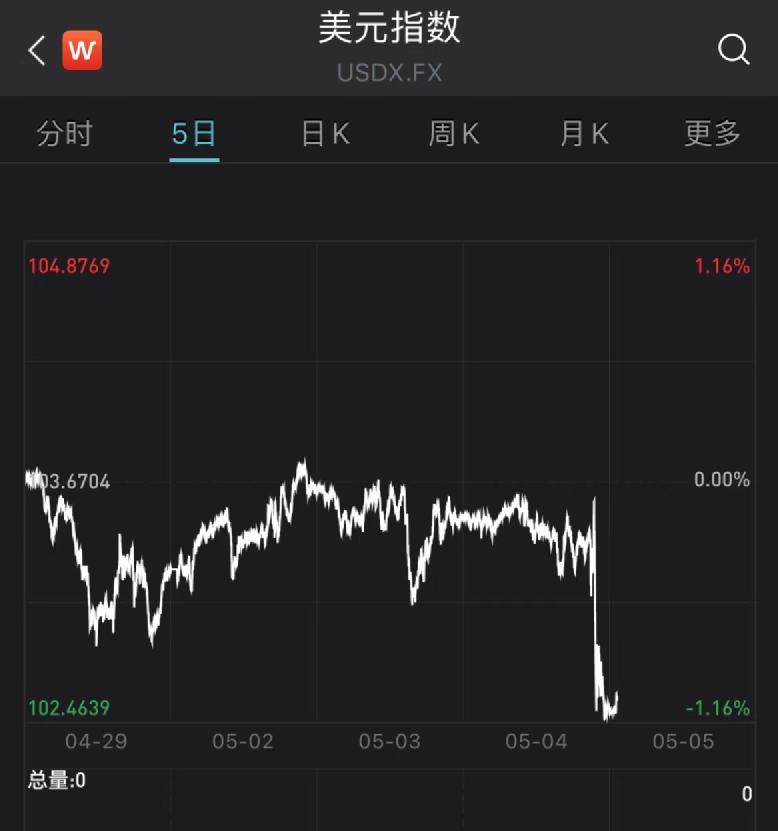Switch to the 分时 chart tab
The height and width of the screenshot is (831, 778).
[64, 133]
